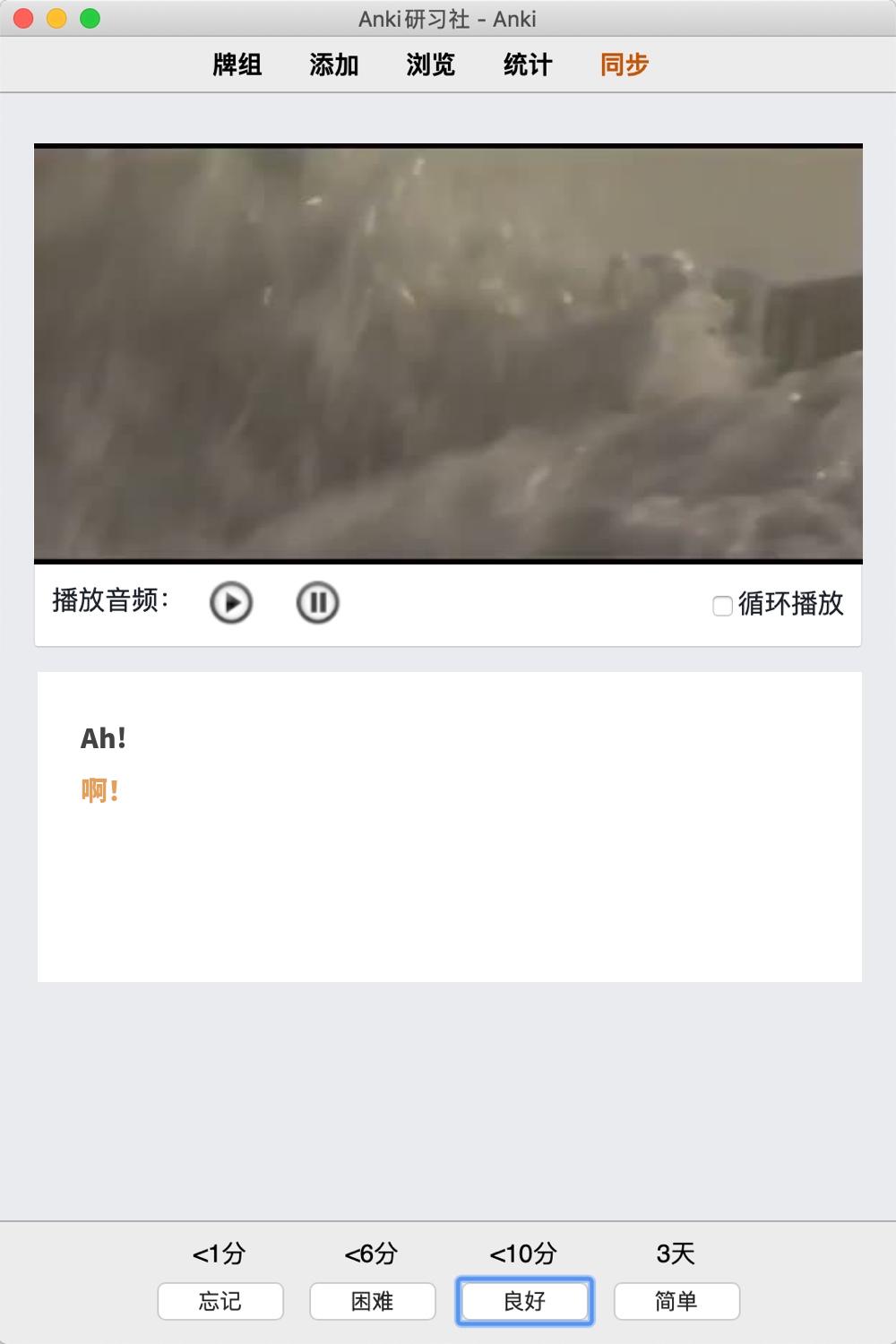This screenshot has width=896, height=1344.
Task: Tap 同步 to sync the collection
Action: 625,65
